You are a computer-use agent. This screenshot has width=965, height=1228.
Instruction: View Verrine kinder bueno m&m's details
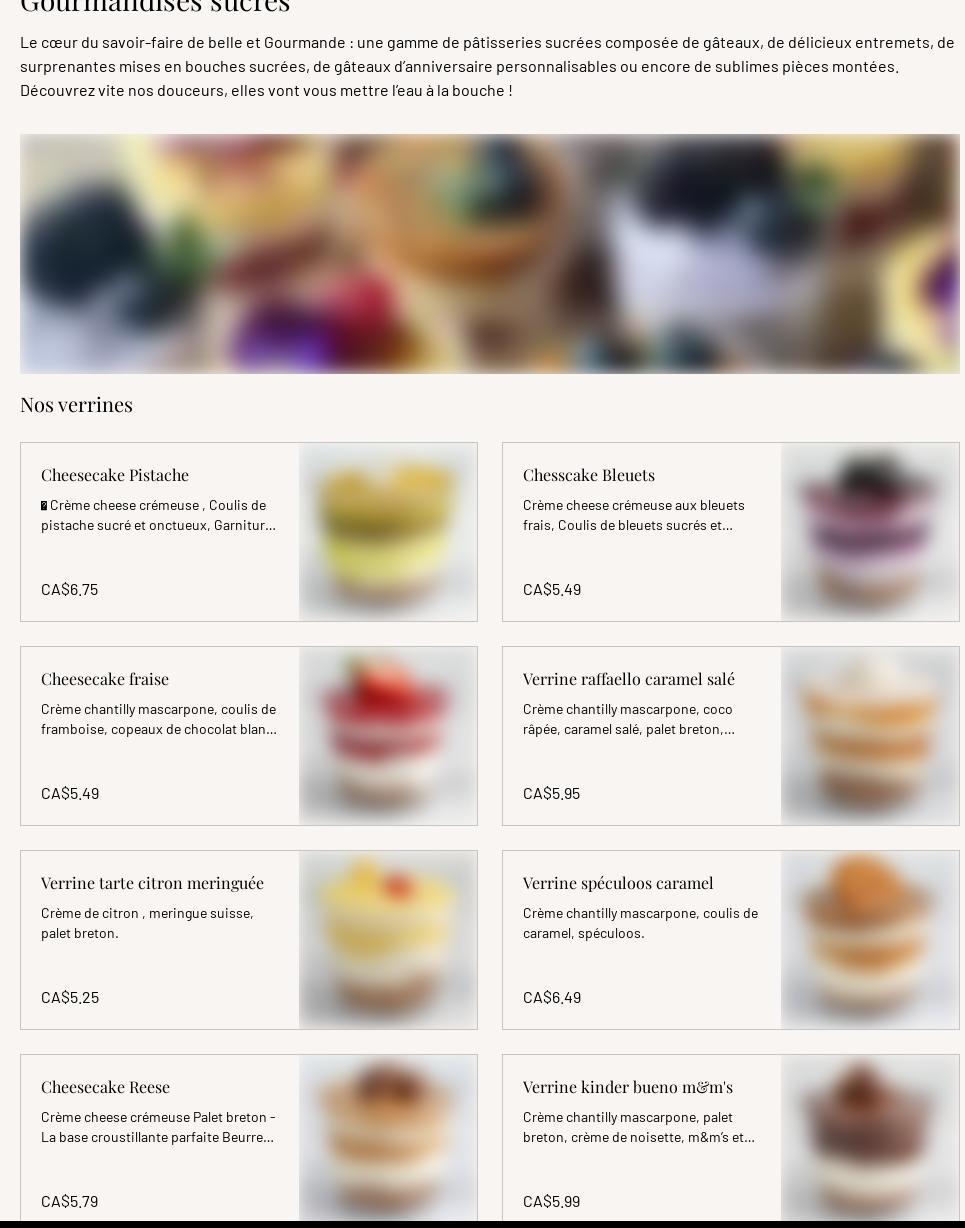point(730,1138)
